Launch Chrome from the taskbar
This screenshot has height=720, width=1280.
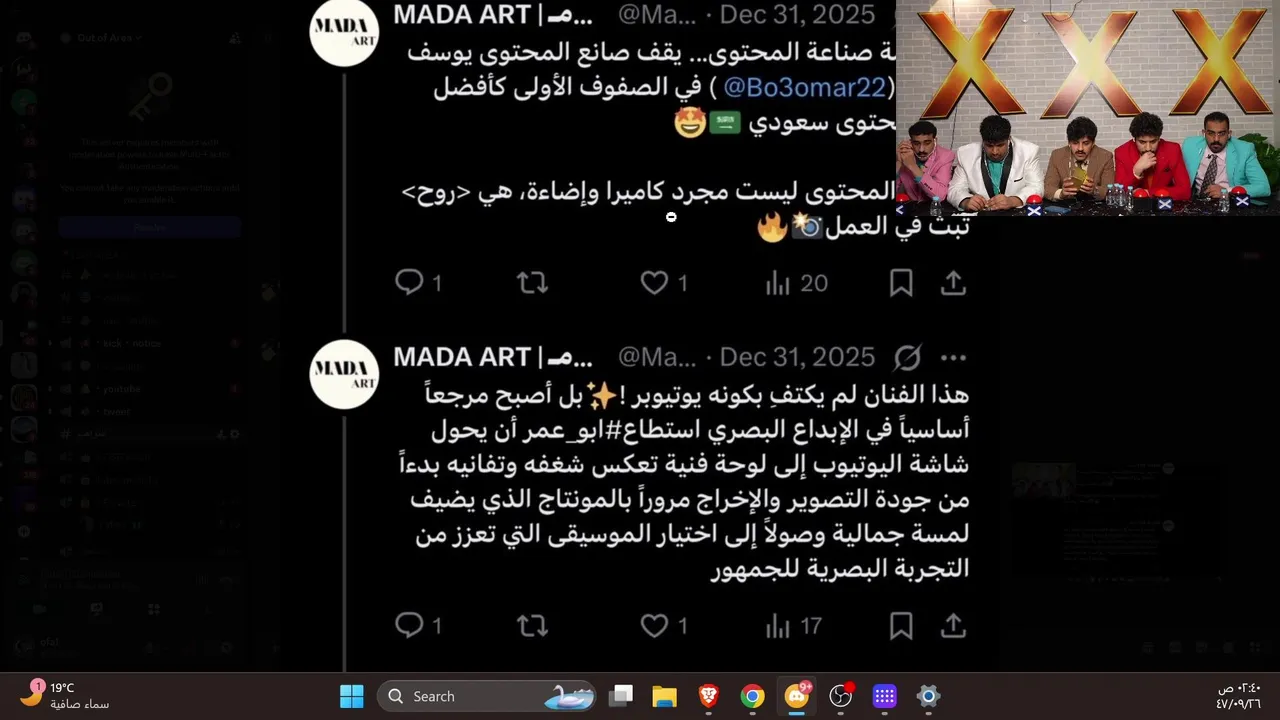[753, 696]
